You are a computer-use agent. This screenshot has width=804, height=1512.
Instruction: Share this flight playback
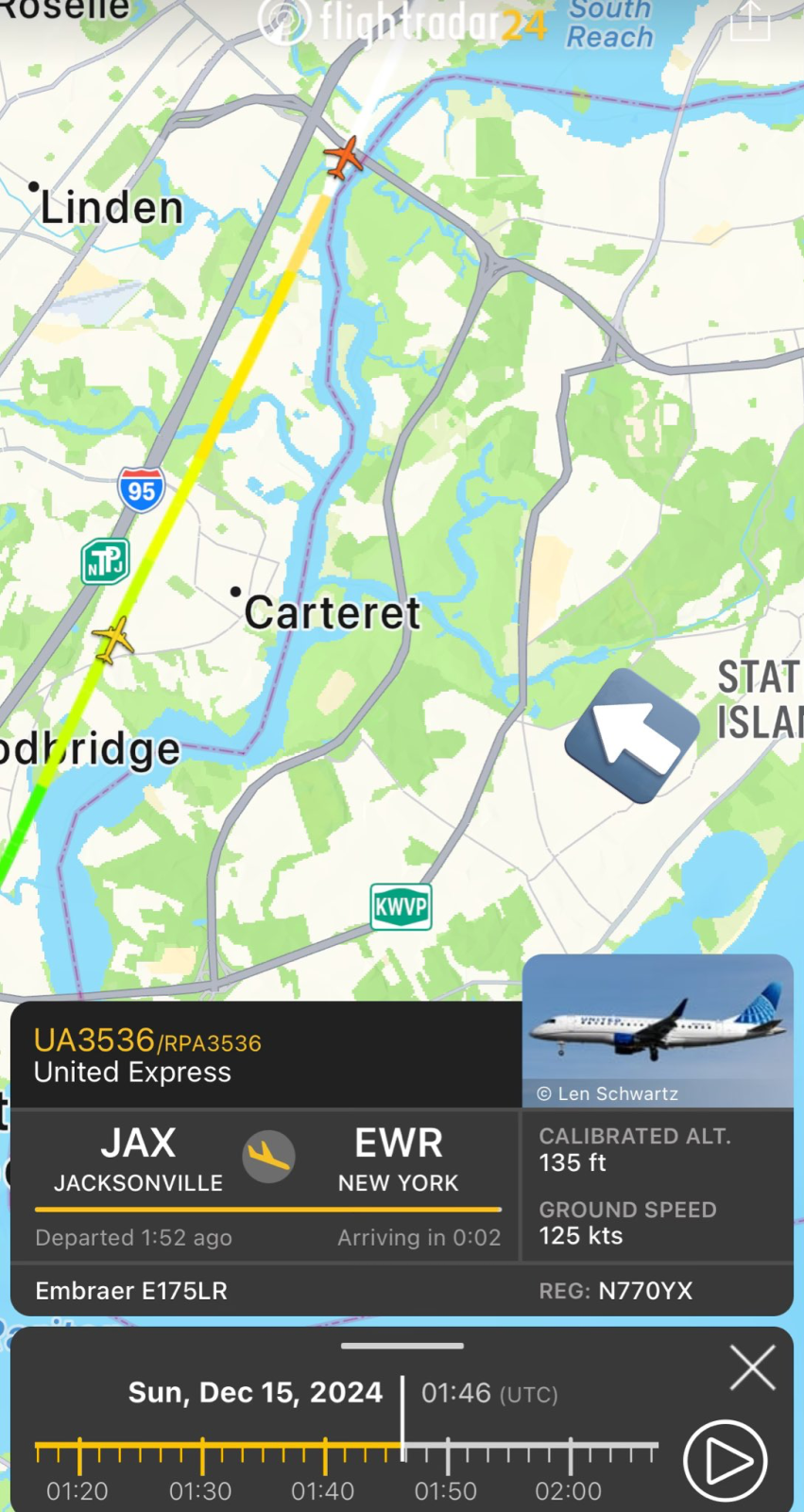(750, 21)
